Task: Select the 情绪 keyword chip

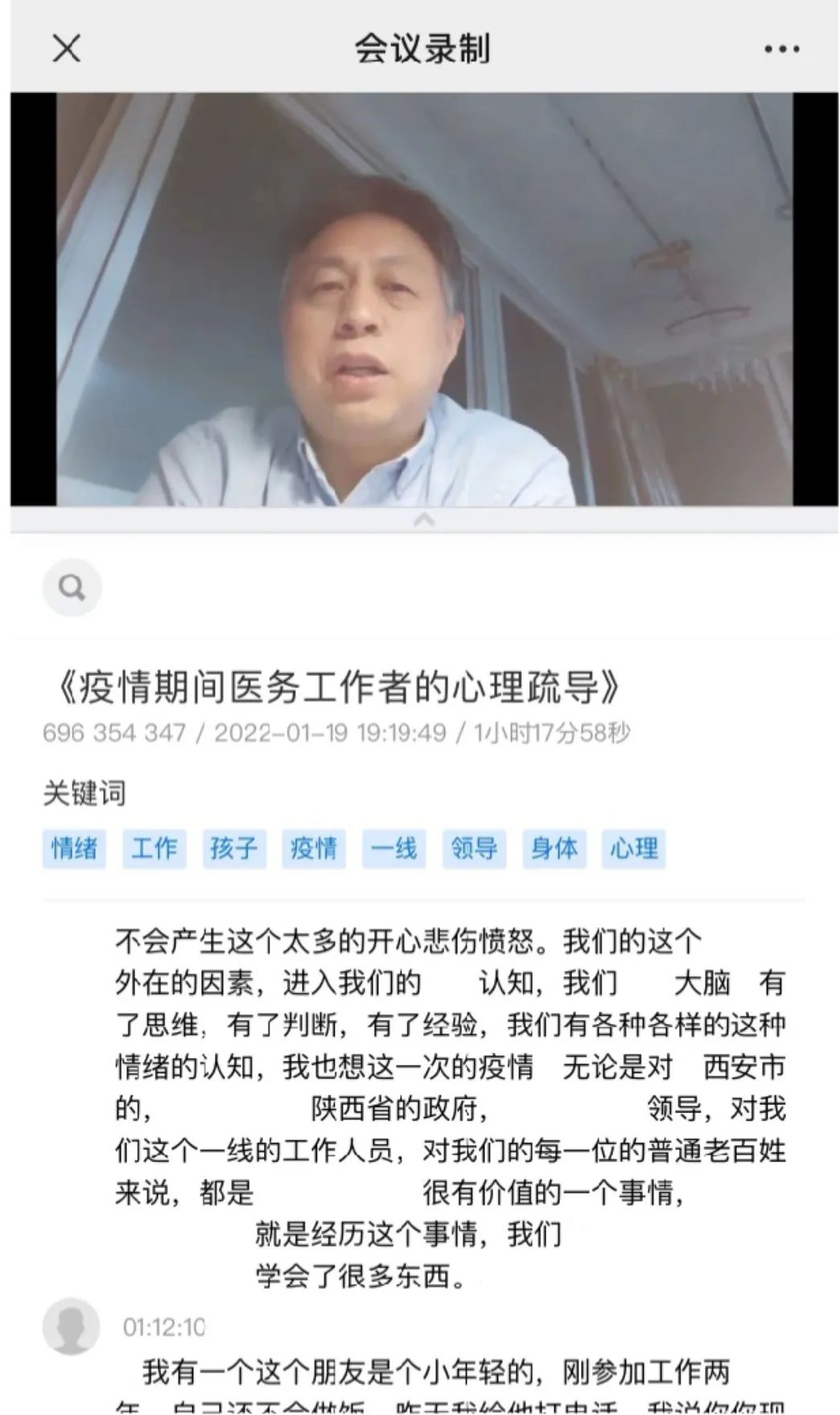Action: point(74,848)
